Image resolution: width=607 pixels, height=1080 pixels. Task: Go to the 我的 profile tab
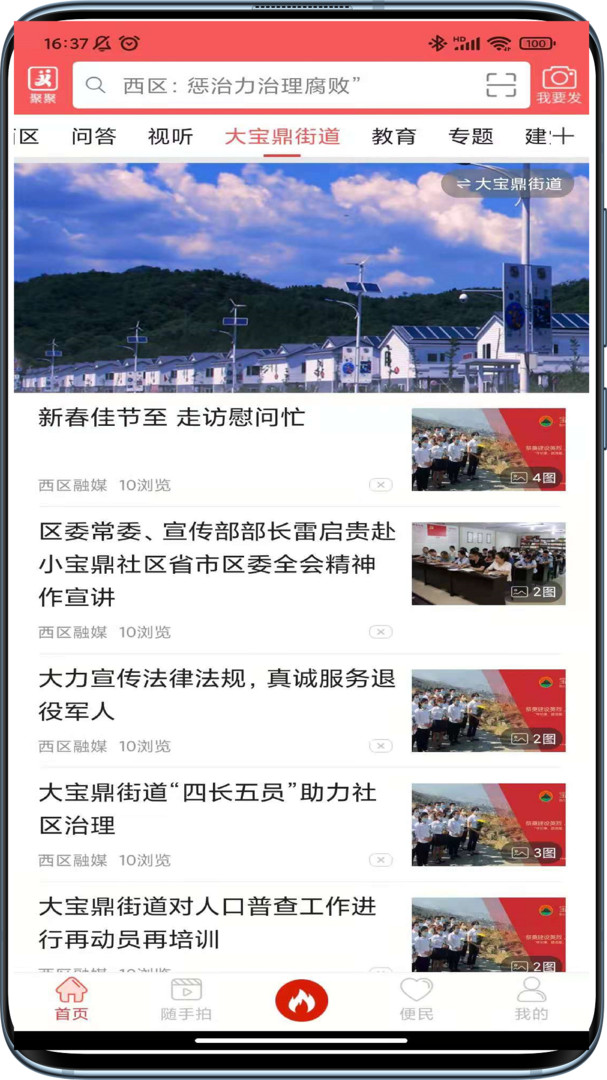[x=531, y=999]
